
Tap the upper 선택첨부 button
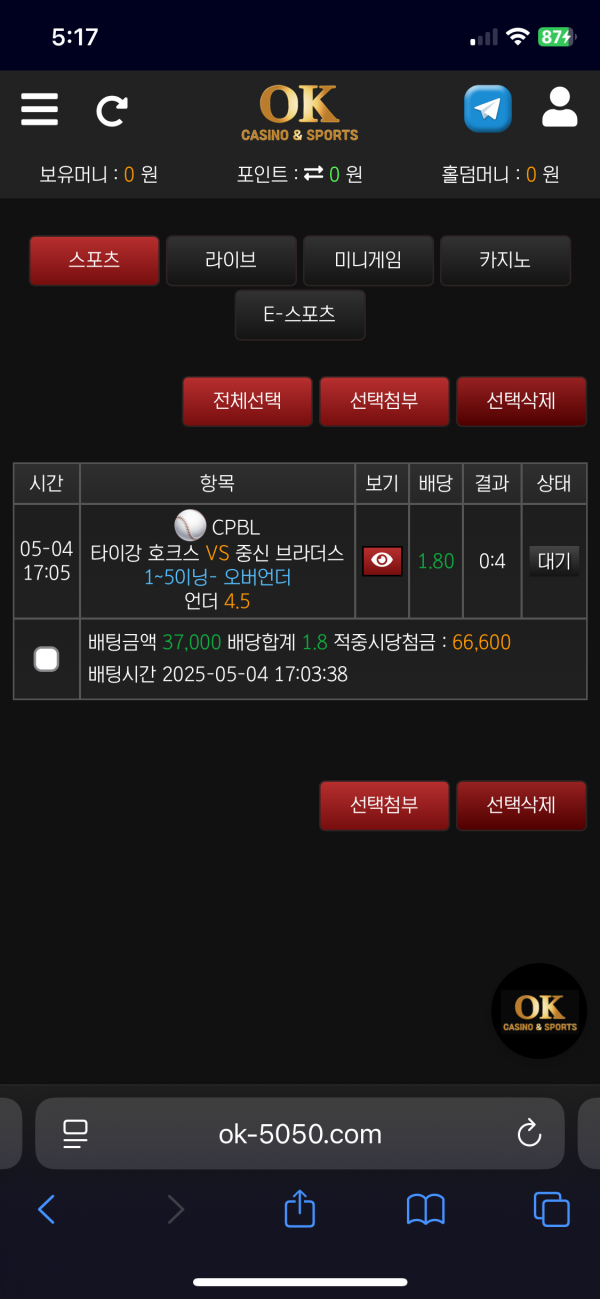click(384, 401)
